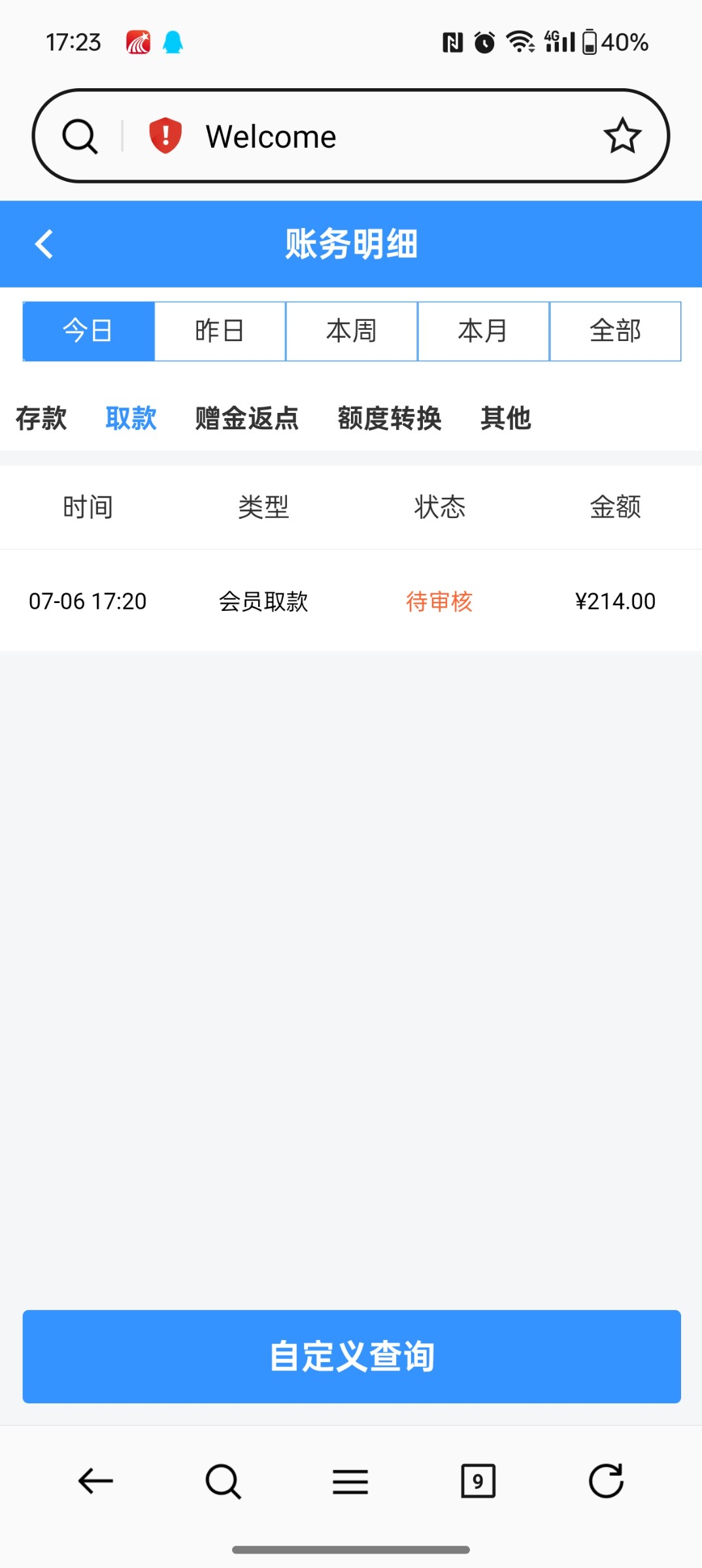Show records for 本月

tap(483, 331)
